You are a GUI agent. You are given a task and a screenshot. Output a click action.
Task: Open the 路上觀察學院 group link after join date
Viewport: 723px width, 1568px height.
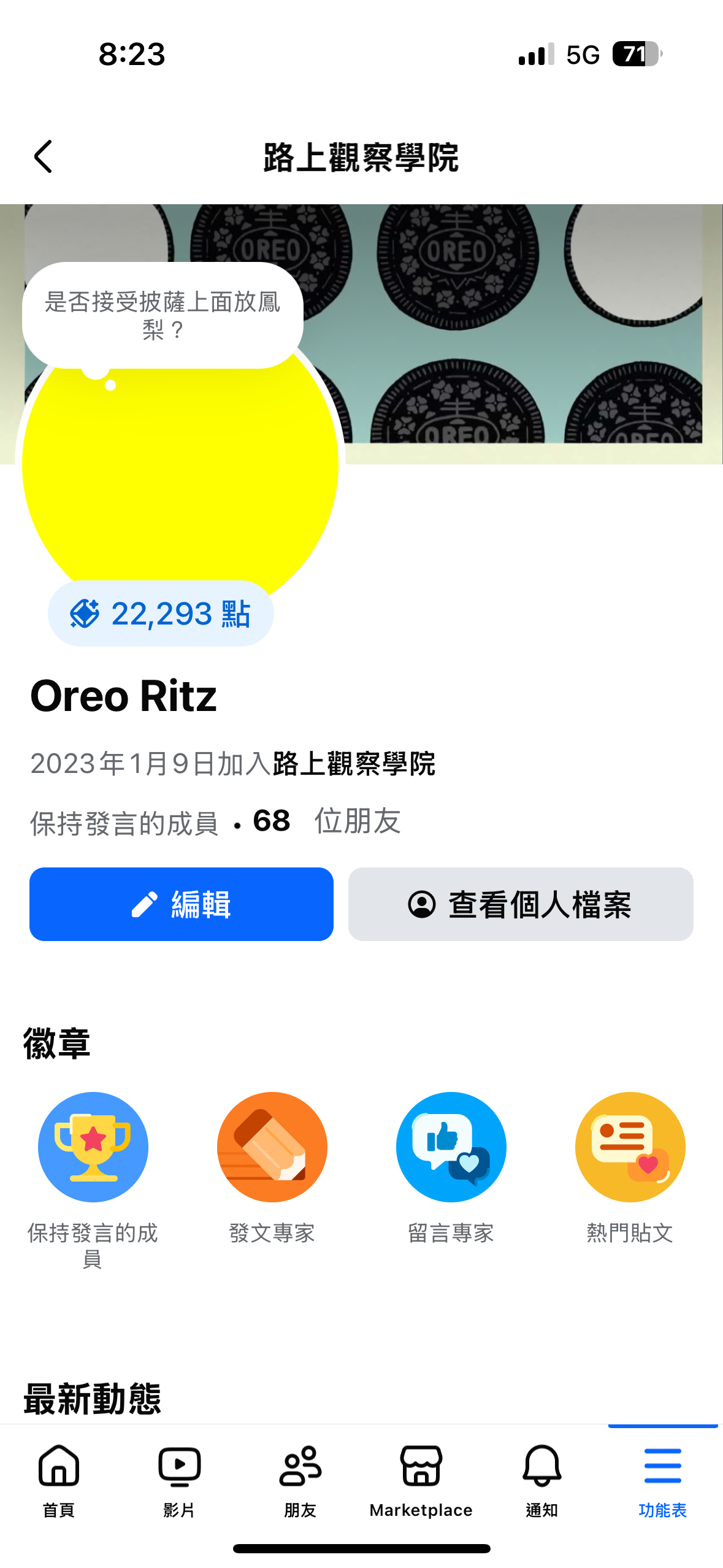click(x=354, y=764)
